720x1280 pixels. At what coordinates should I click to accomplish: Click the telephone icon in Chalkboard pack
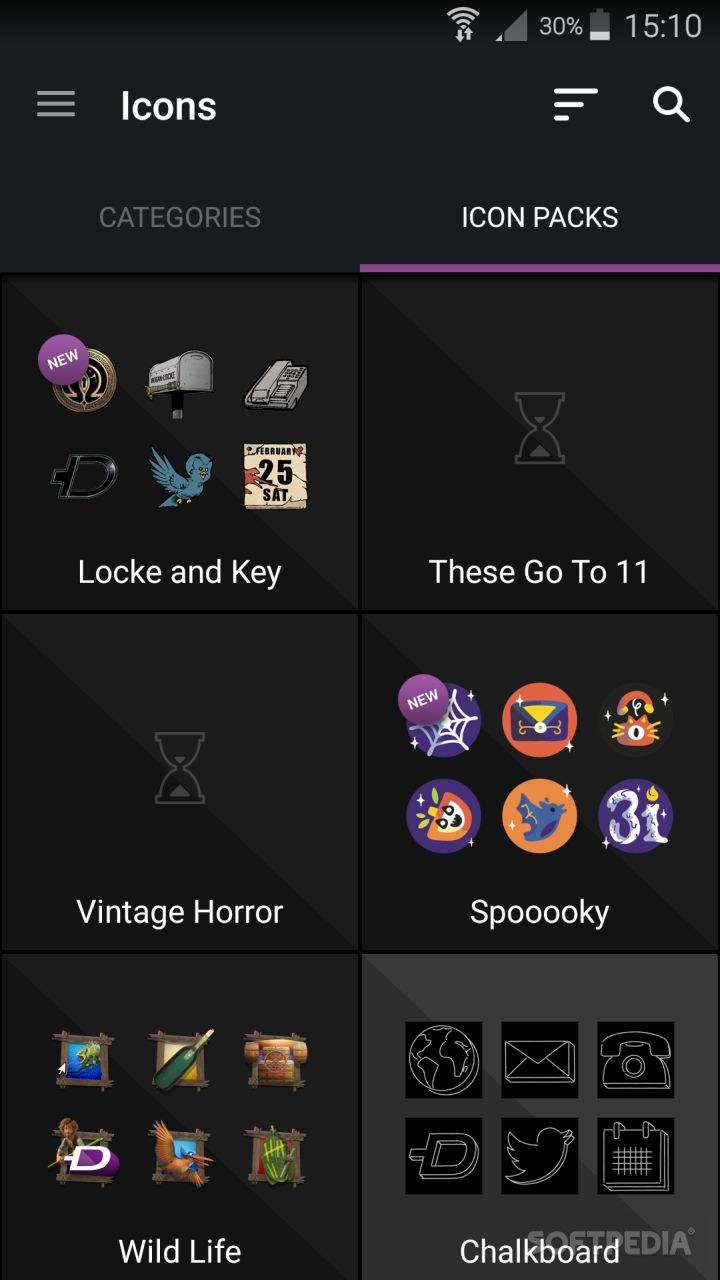click(x=635, y=1060)
